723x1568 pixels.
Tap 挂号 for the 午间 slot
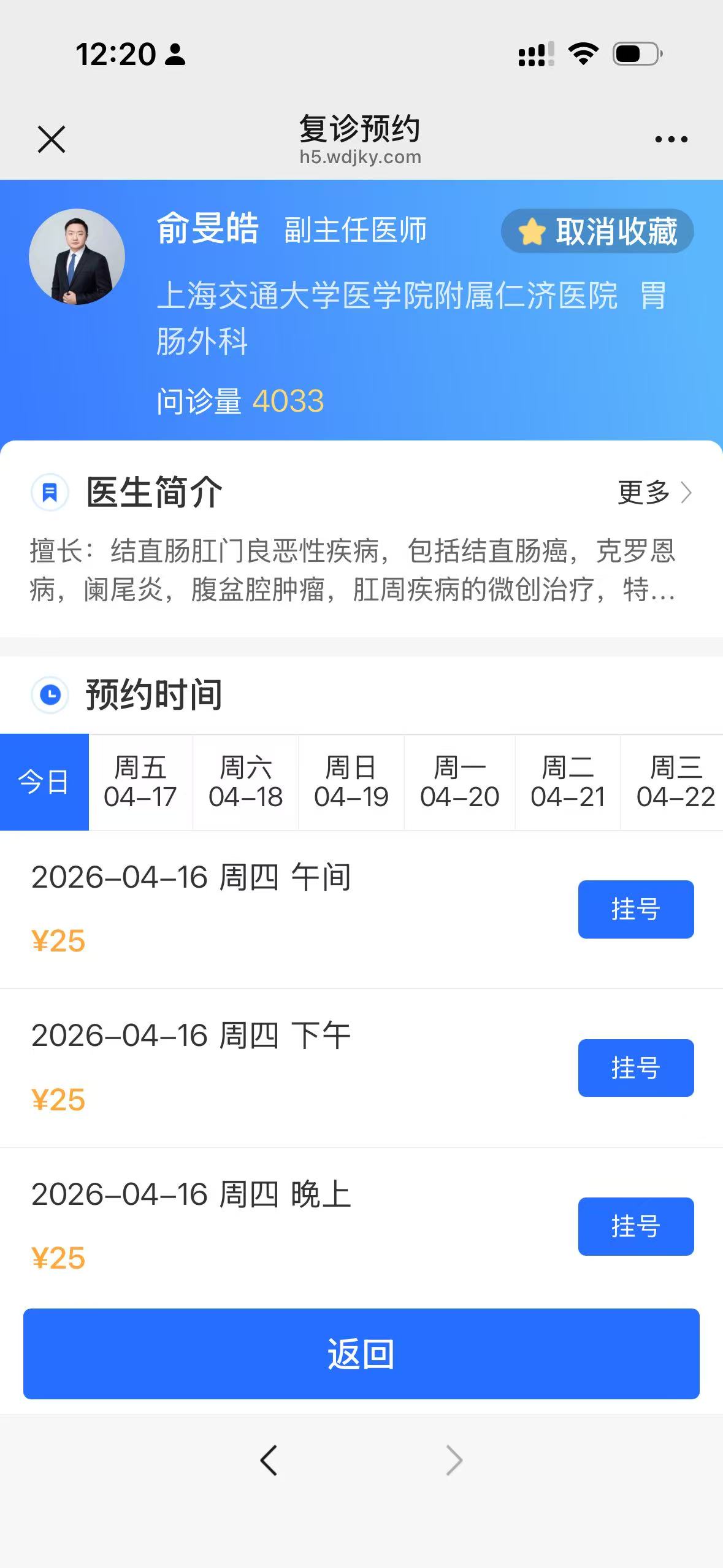[x=636, y=909]
